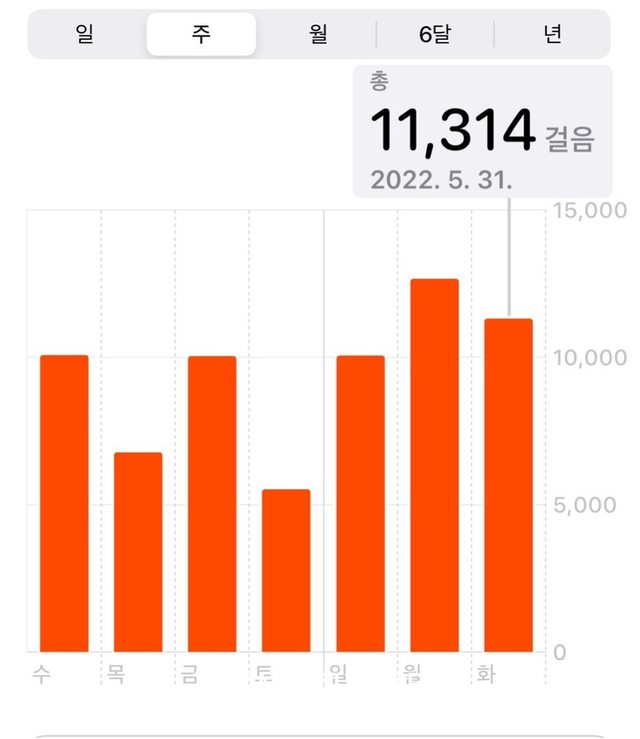Show the 6달 (six months) view

coord(435,34)
